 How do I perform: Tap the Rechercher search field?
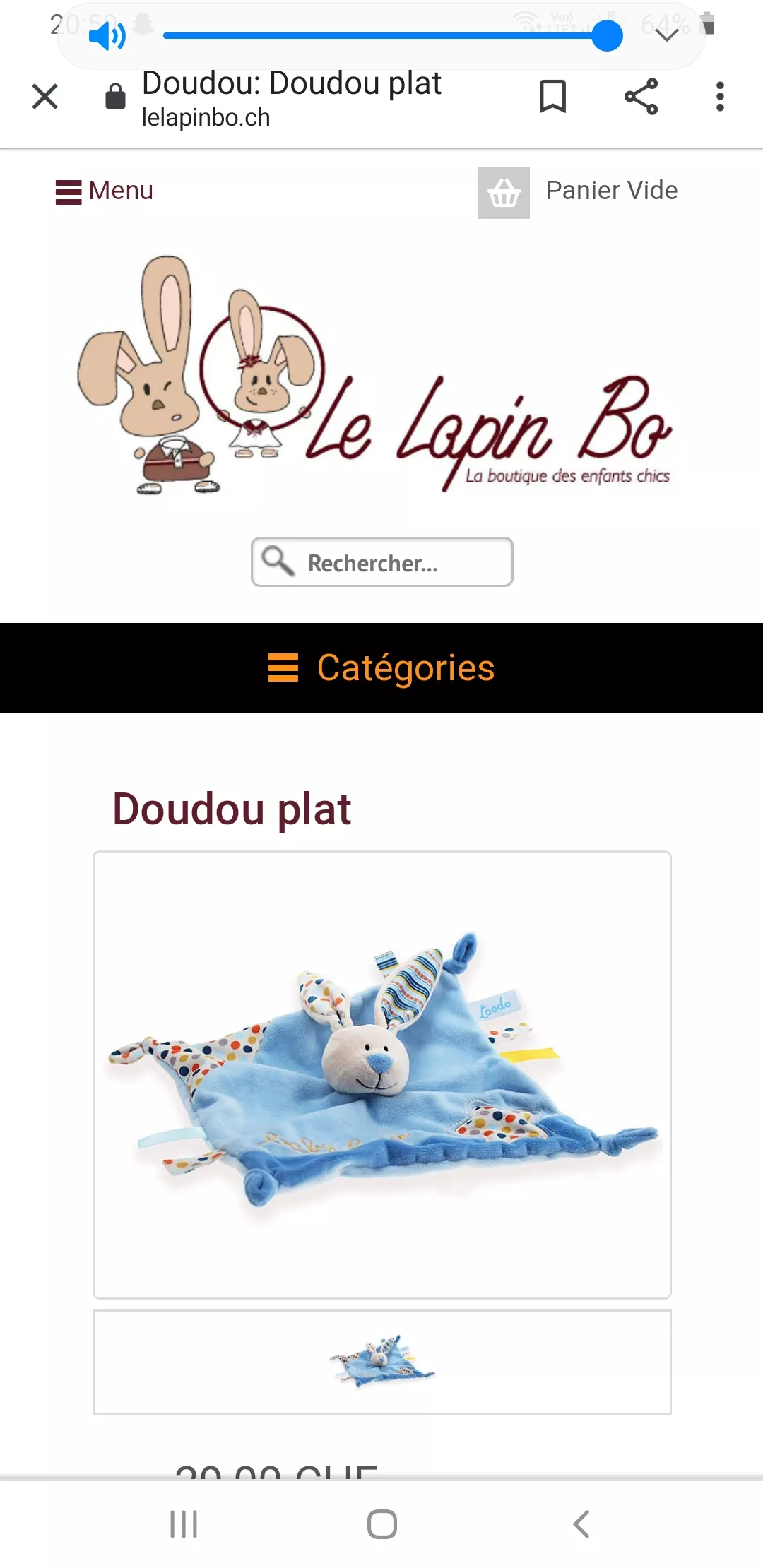(x=382, y=562)
